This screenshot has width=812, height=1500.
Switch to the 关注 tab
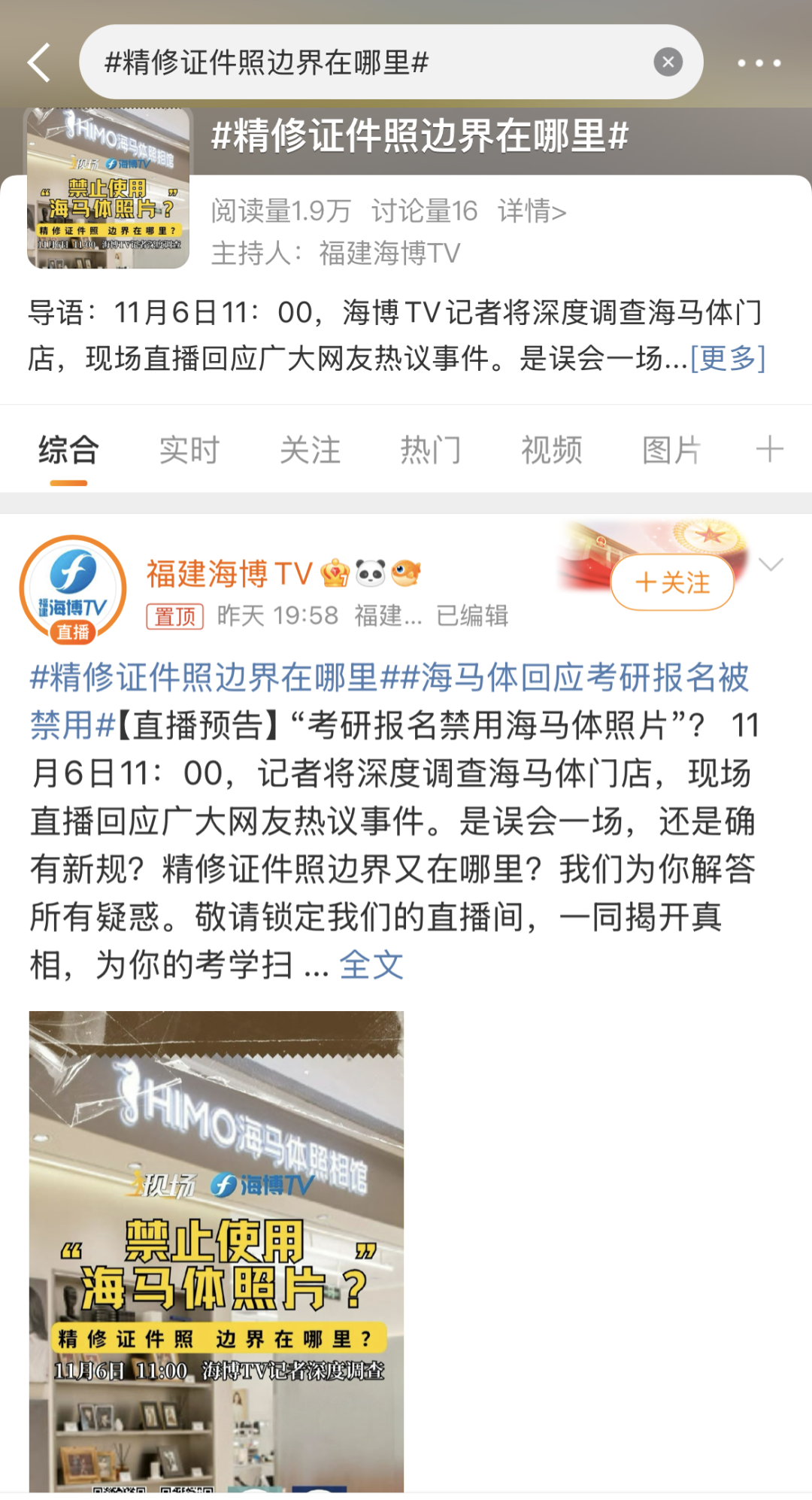coord(310,451)
